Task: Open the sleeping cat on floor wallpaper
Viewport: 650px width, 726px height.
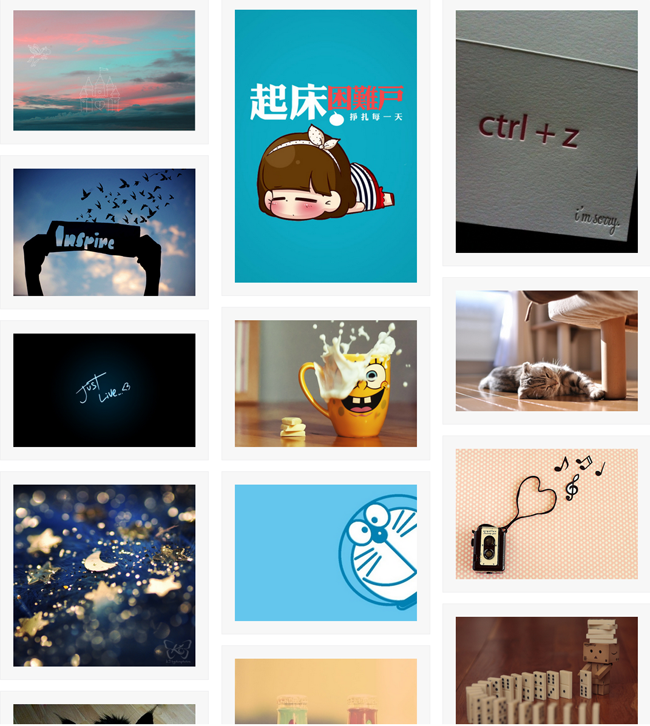Action: point(546,351)
